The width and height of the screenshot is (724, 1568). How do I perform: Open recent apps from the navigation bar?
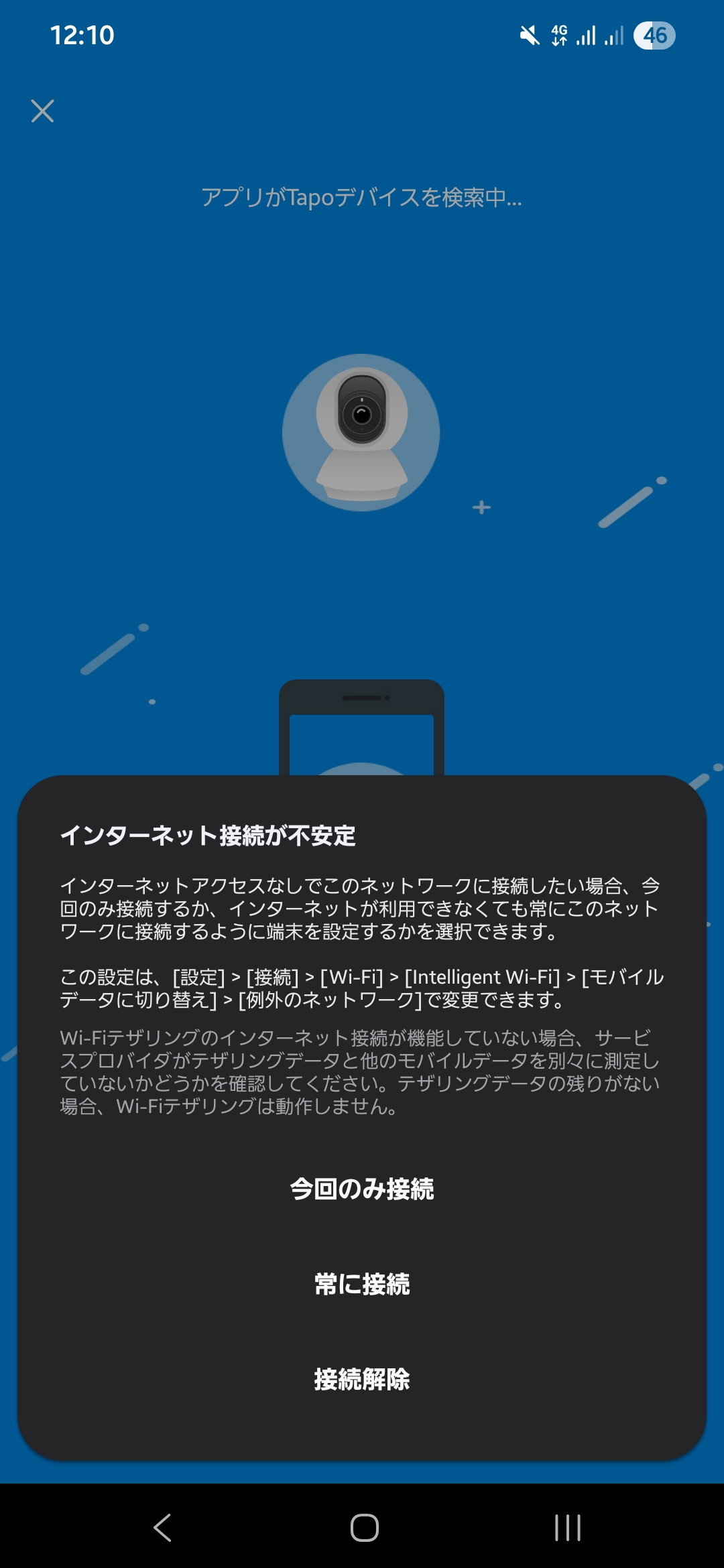pos(567,1528)
